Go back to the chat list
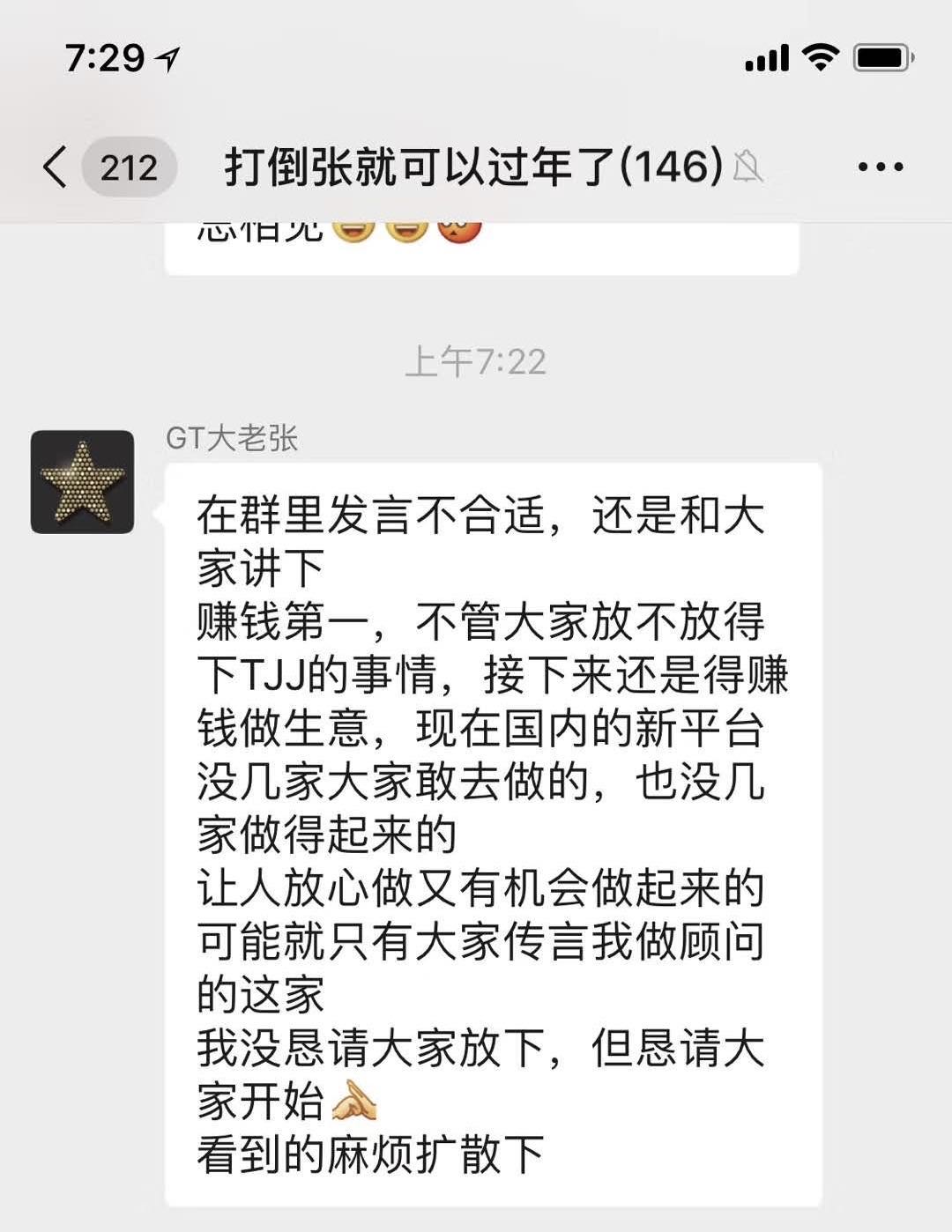This screenshot has width=952, height=1232. [55, 167]
